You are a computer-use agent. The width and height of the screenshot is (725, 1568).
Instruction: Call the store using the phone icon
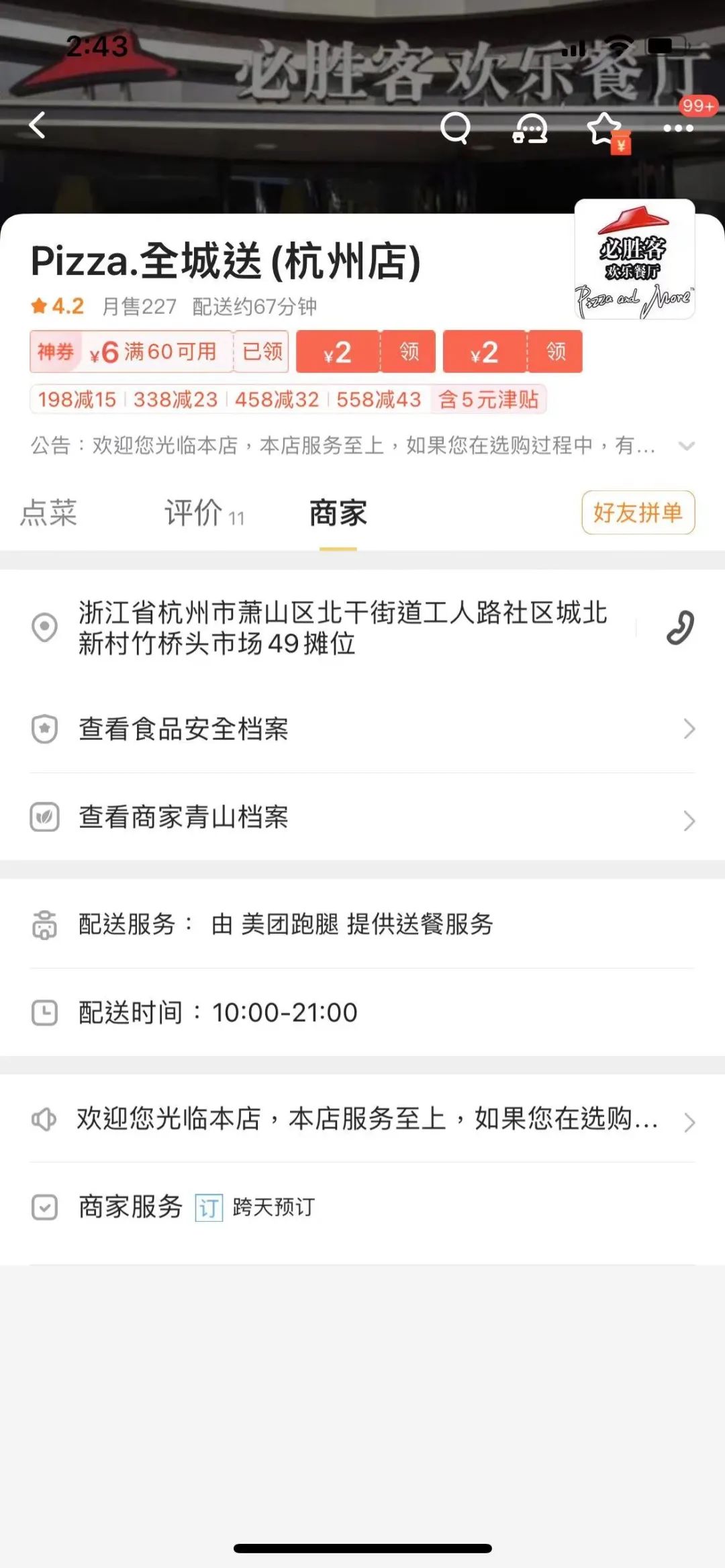pyautogui.click(x=679, y=628)
